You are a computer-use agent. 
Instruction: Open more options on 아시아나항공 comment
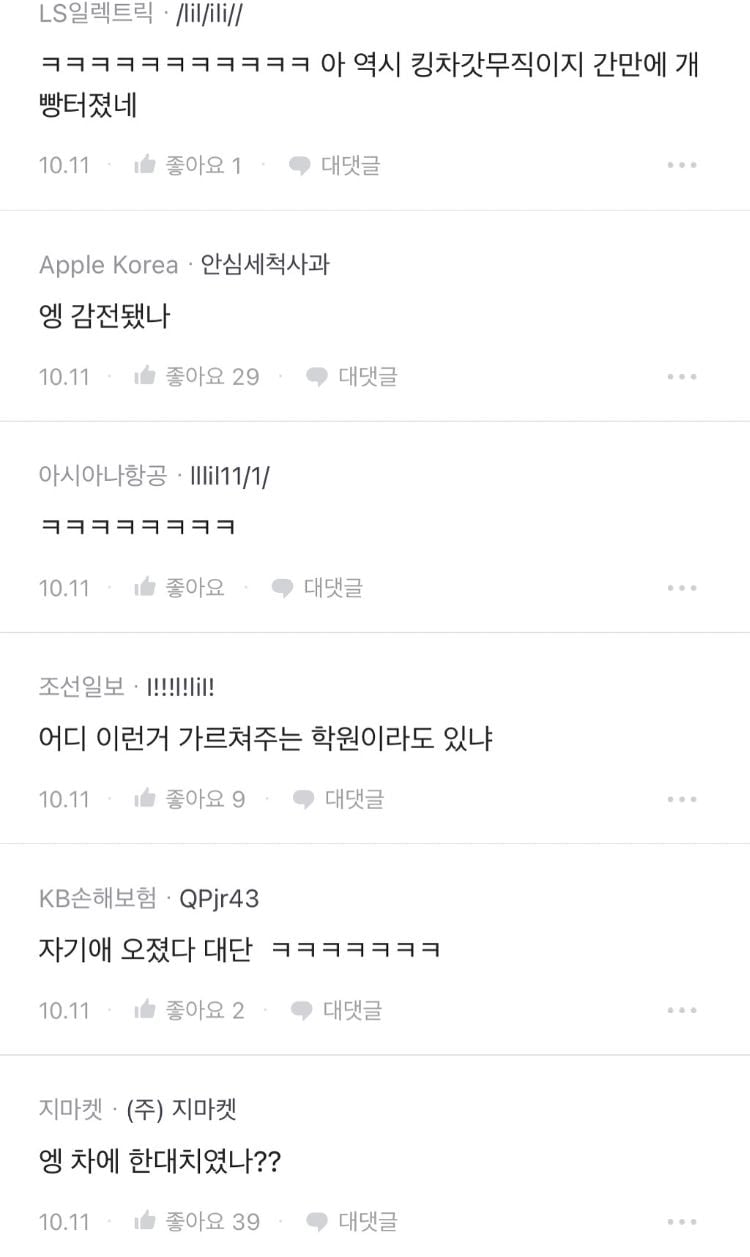(681, 587)
